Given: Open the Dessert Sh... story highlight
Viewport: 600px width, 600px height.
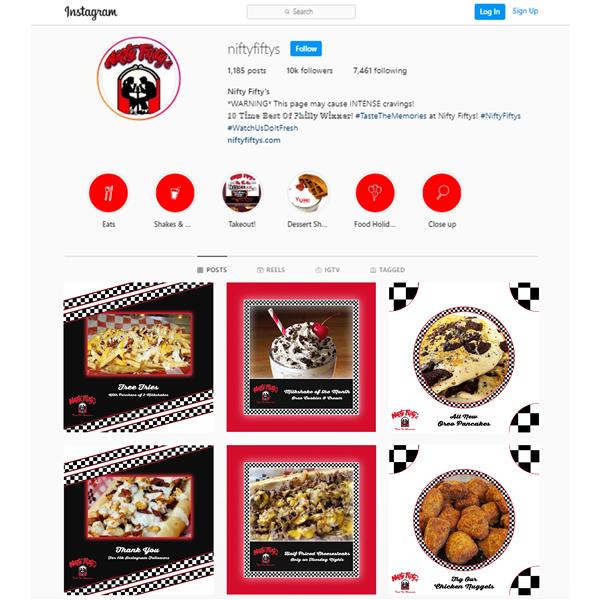Looking at the screenshot, I should [x=308, y=191].
